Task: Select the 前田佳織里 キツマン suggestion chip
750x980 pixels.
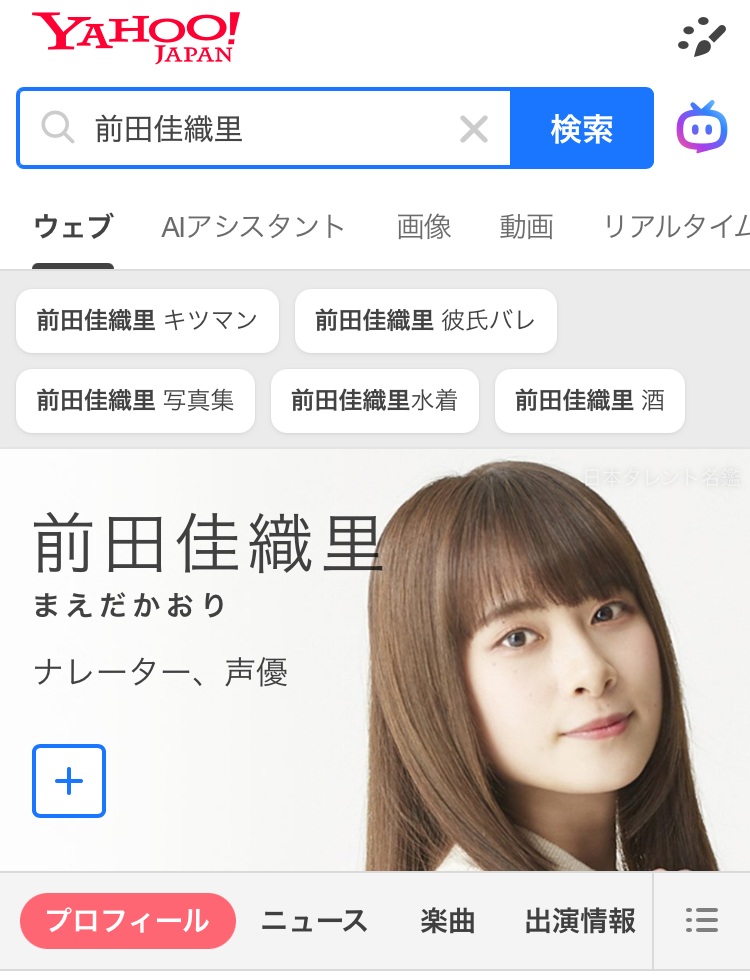Action: coord(147,321)
